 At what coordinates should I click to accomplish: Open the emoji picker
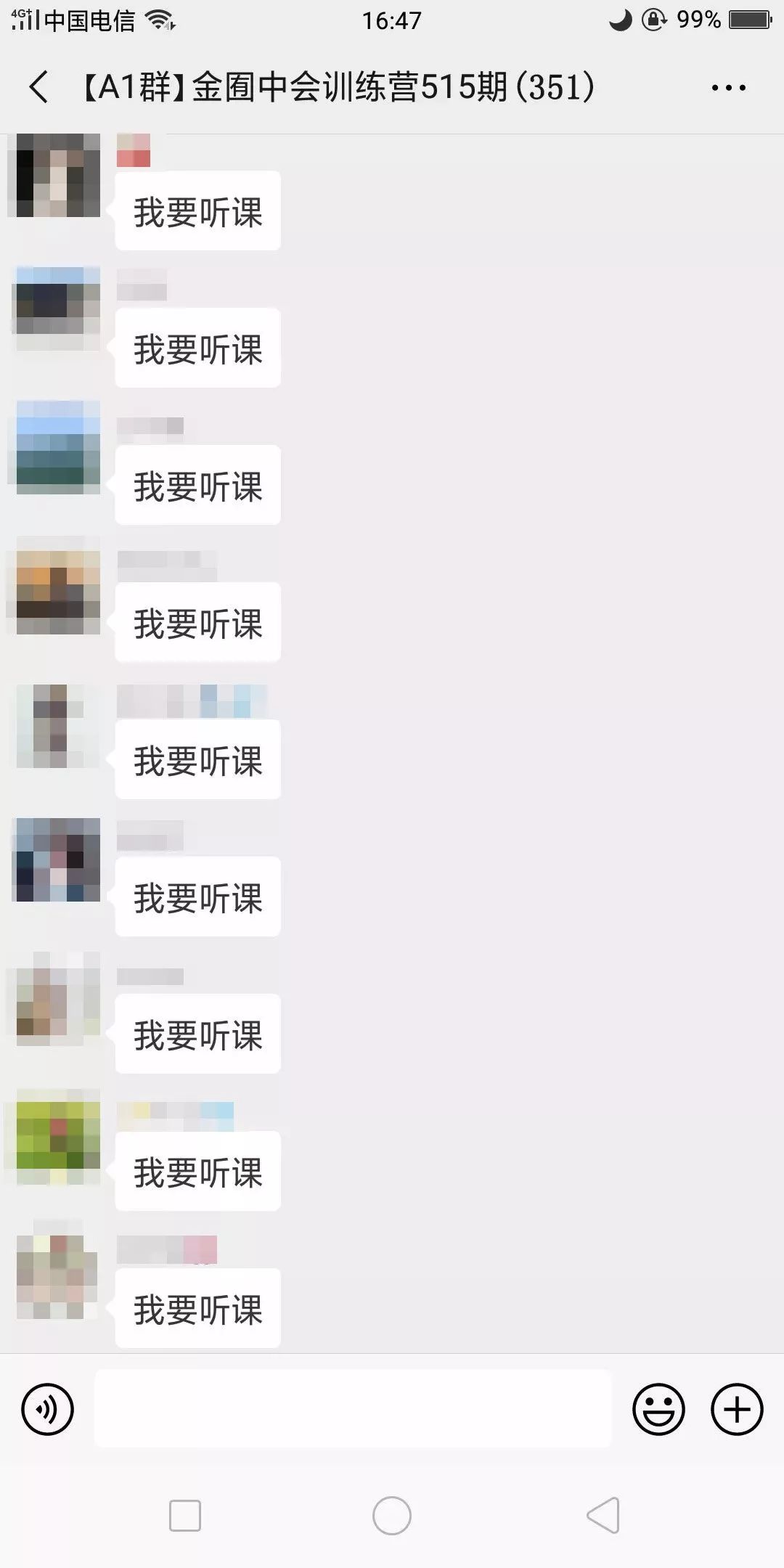(x=658, y=1410)
